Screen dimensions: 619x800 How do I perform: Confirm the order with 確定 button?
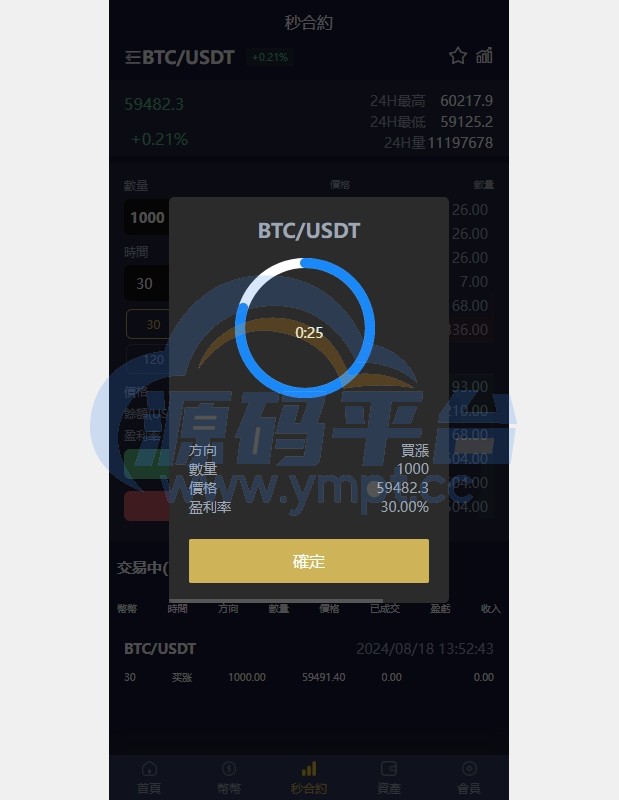tap(308, 561)
